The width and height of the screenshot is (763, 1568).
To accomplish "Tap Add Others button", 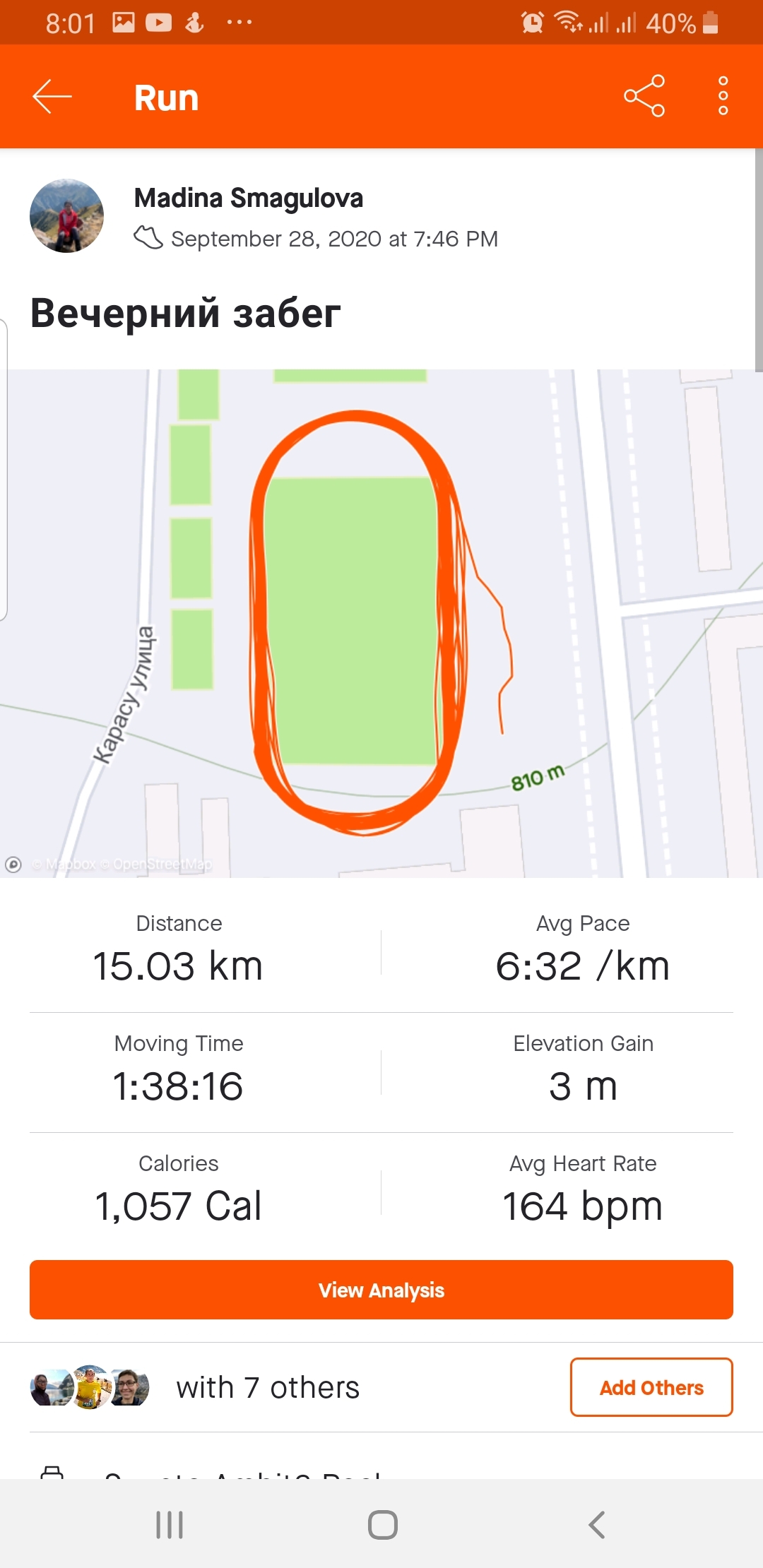I will click(651, 1387).
